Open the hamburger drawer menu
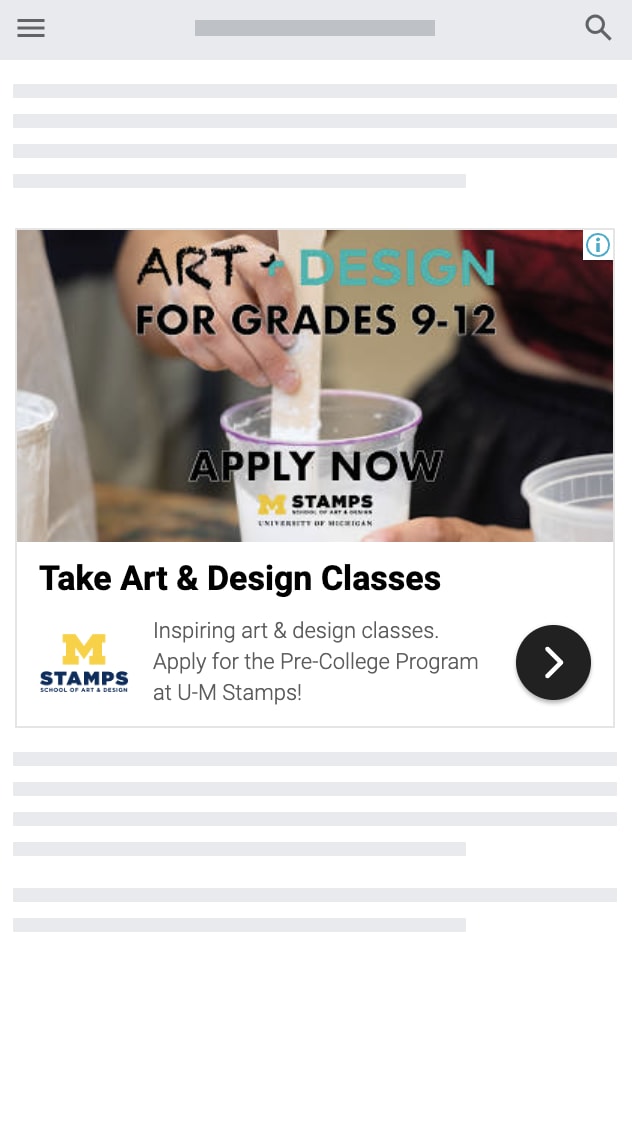632x1124 pixels. coord(31,28)
